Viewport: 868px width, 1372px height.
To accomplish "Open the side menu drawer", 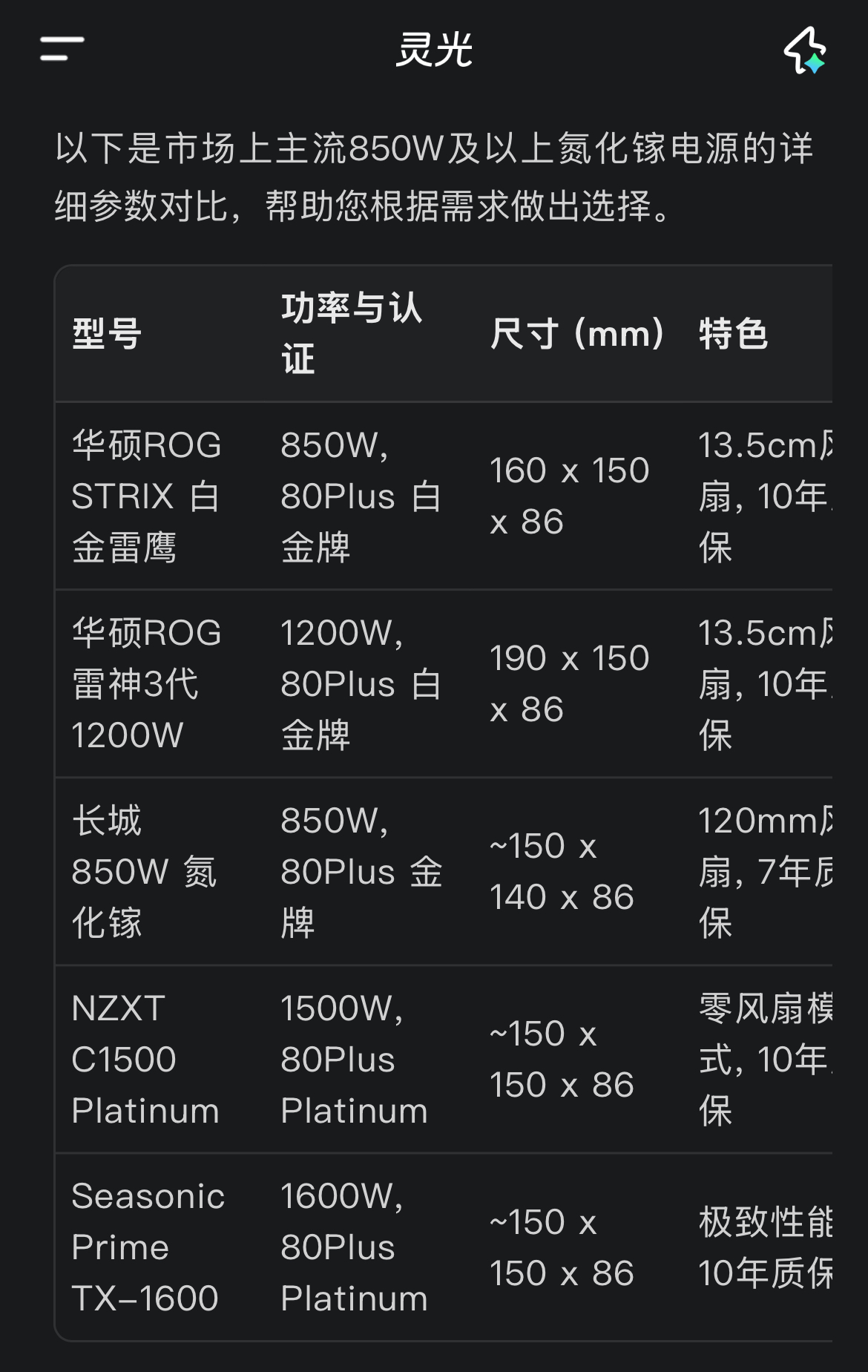I will (62, 49).
